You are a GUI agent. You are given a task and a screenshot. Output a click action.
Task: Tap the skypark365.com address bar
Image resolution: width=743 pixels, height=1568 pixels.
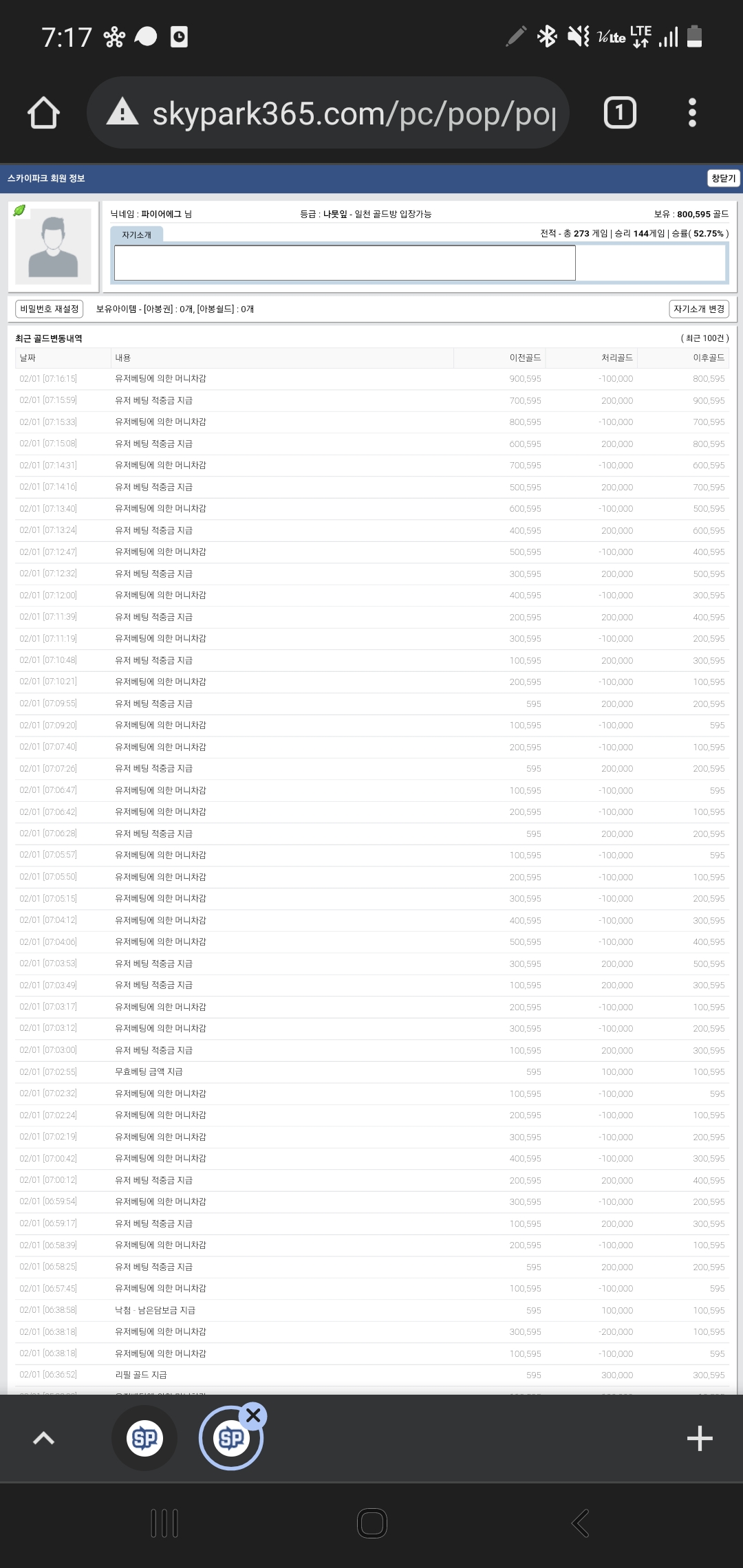click(327, 113)
